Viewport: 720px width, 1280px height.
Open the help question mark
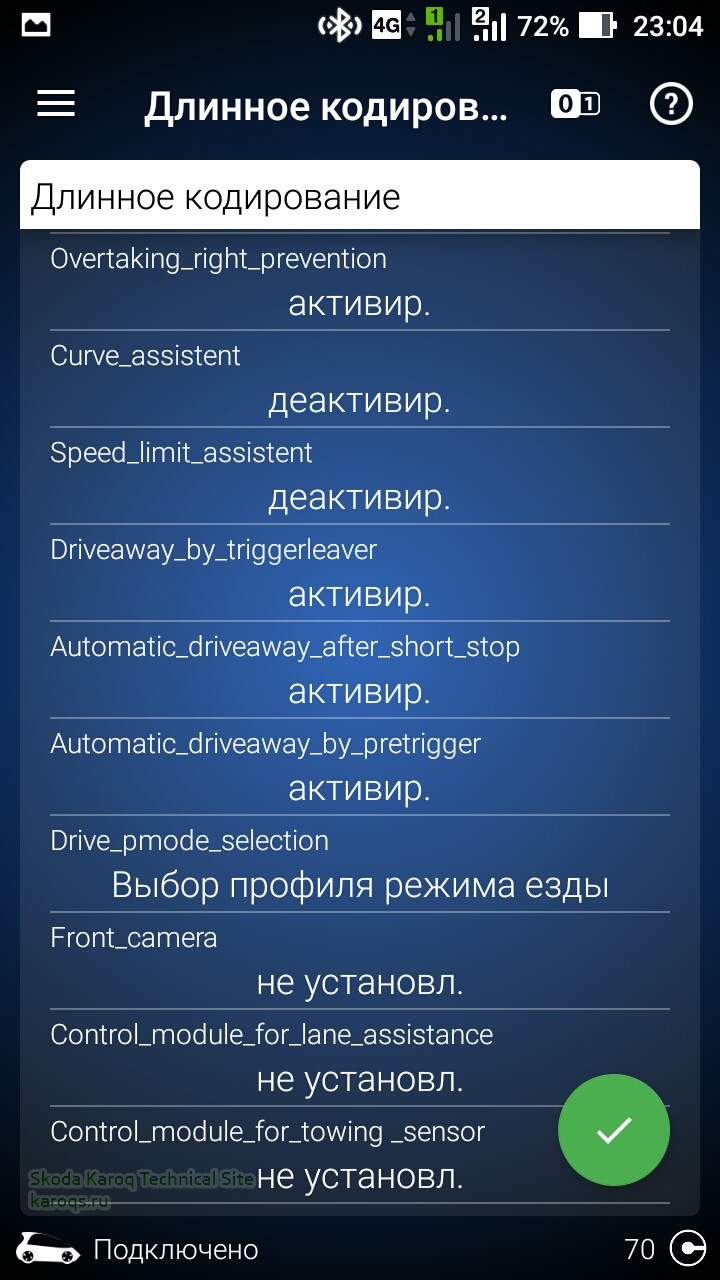pos(671,104)
